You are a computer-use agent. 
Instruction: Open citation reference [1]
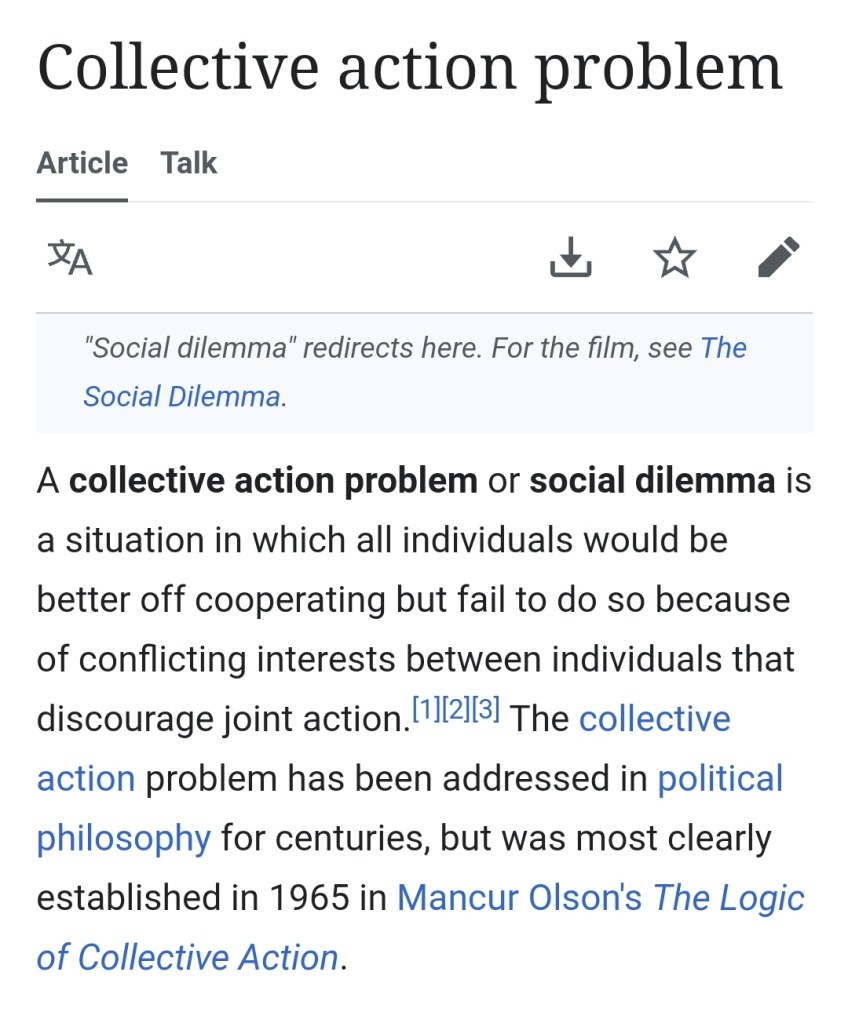[x=425, y=711]
